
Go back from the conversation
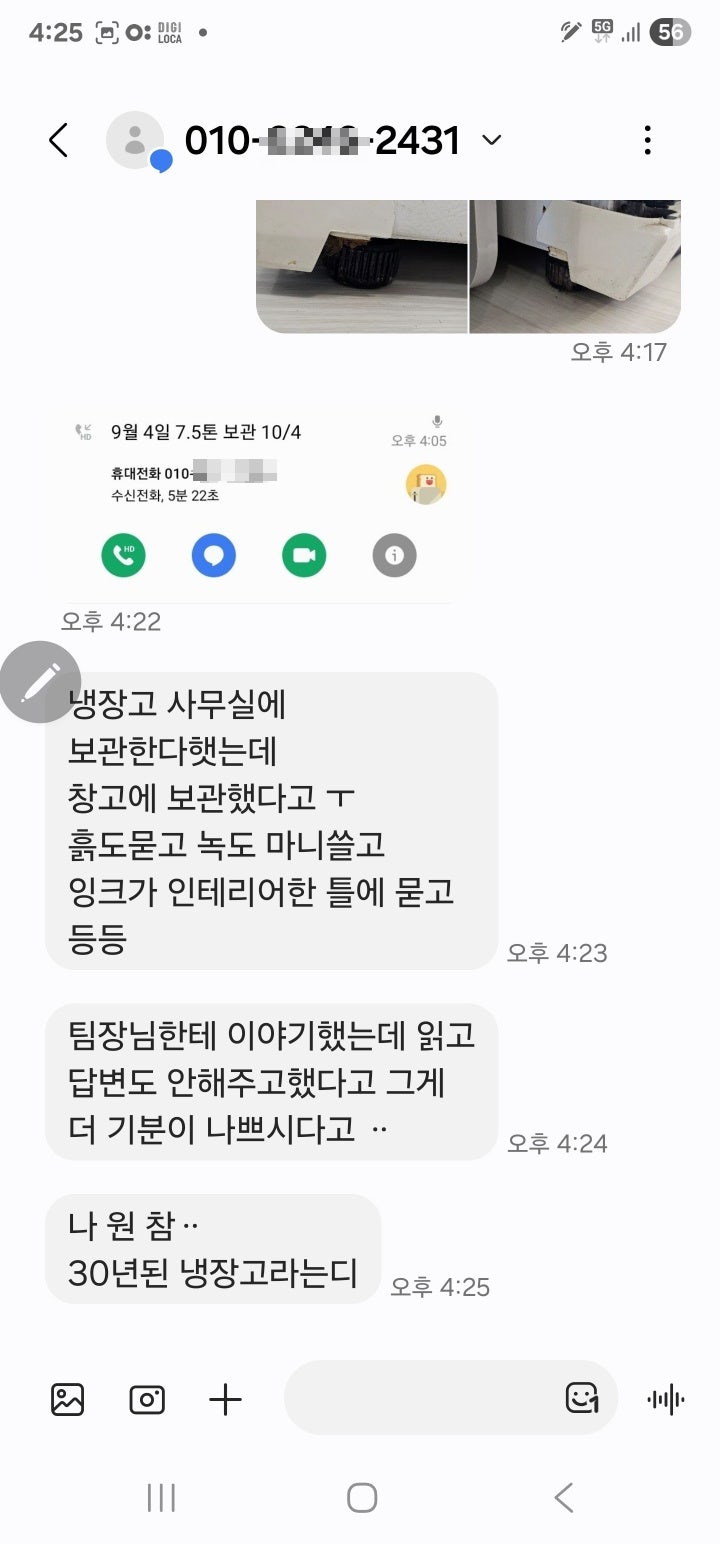pos(58,141)
